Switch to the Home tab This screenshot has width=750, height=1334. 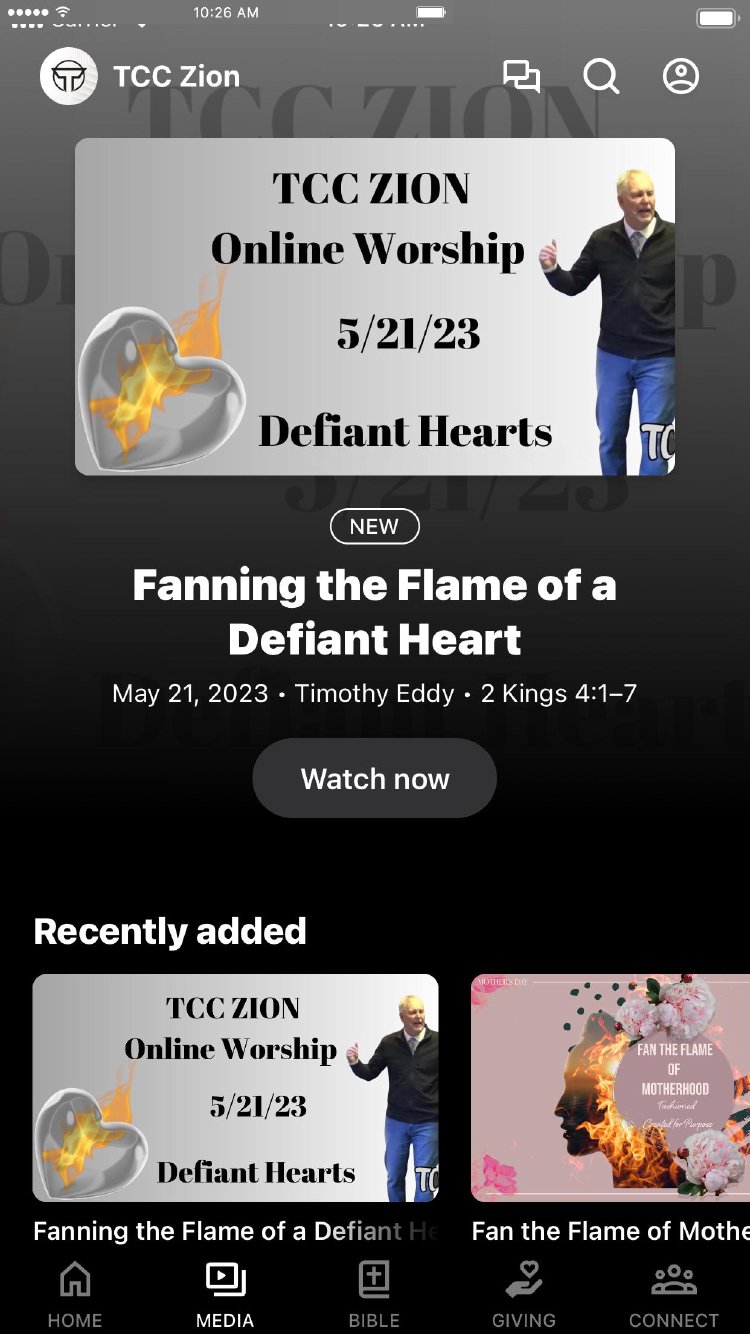[x=75, y=1294]
